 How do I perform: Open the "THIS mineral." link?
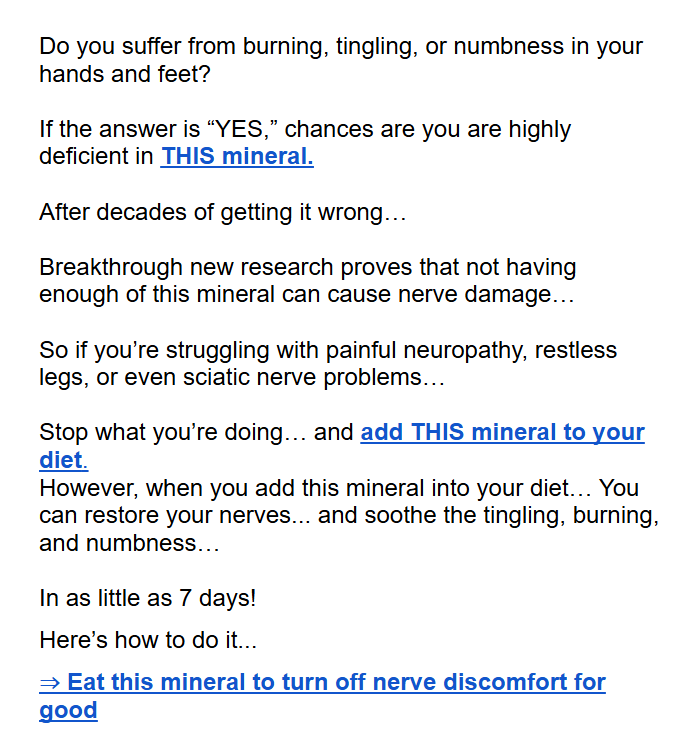point(237,157)
